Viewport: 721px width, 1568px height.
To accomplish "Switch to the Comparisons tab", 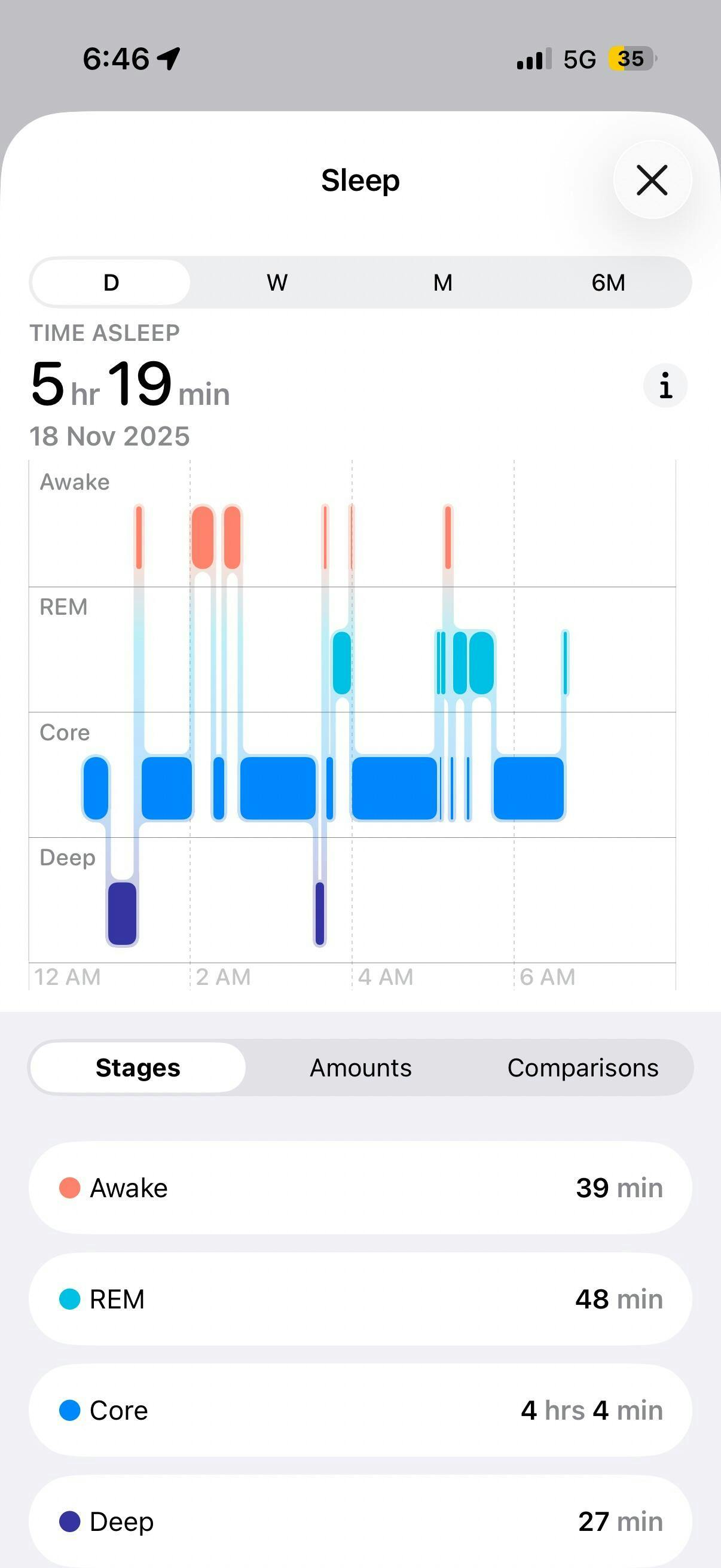I will [x=582, y=1067].
